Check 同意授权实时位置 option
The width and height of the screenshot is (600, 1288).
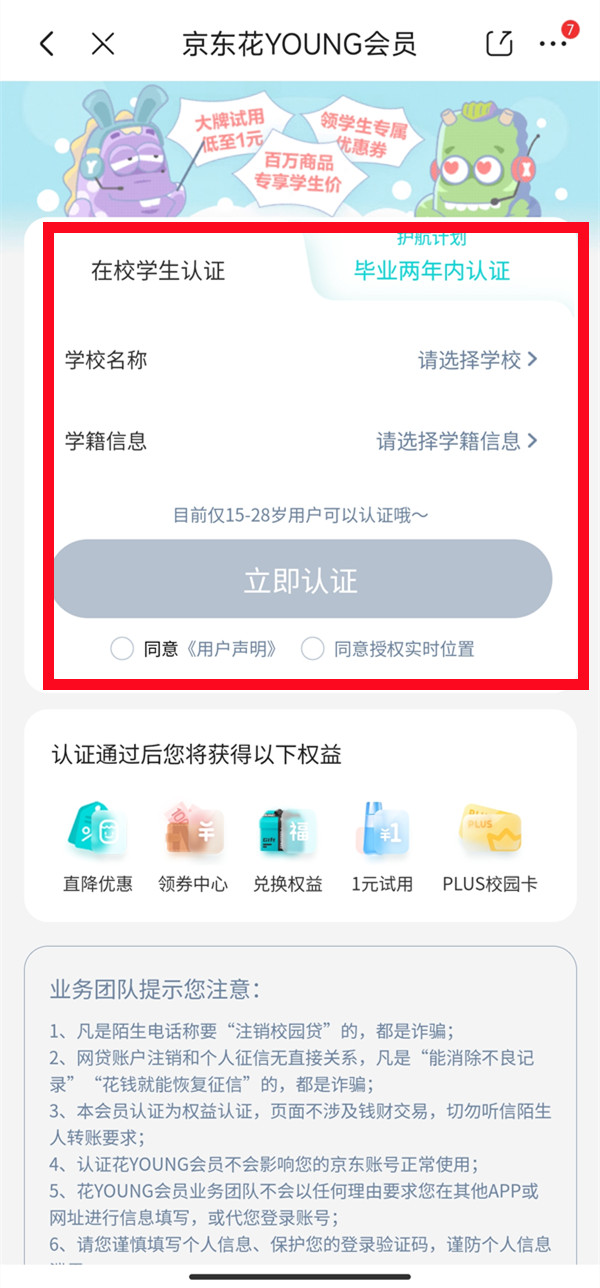[313, 649]
